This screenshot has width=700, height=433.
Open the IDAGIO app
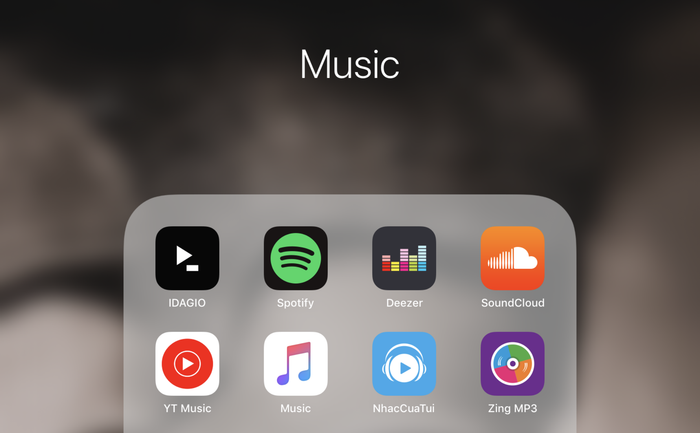click(187, 258)
